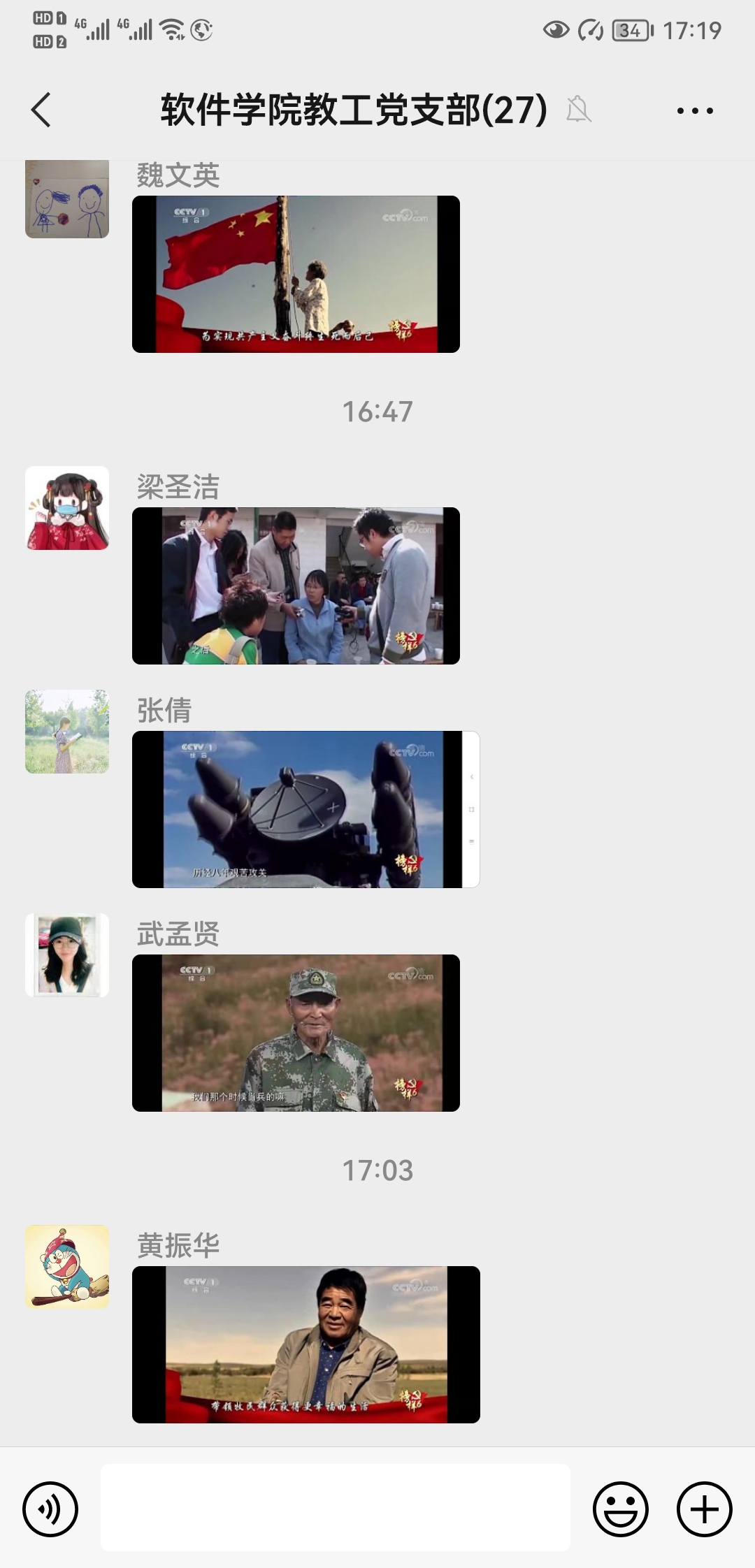
Task: Go back from the group chat
Action: coord(41,110)
